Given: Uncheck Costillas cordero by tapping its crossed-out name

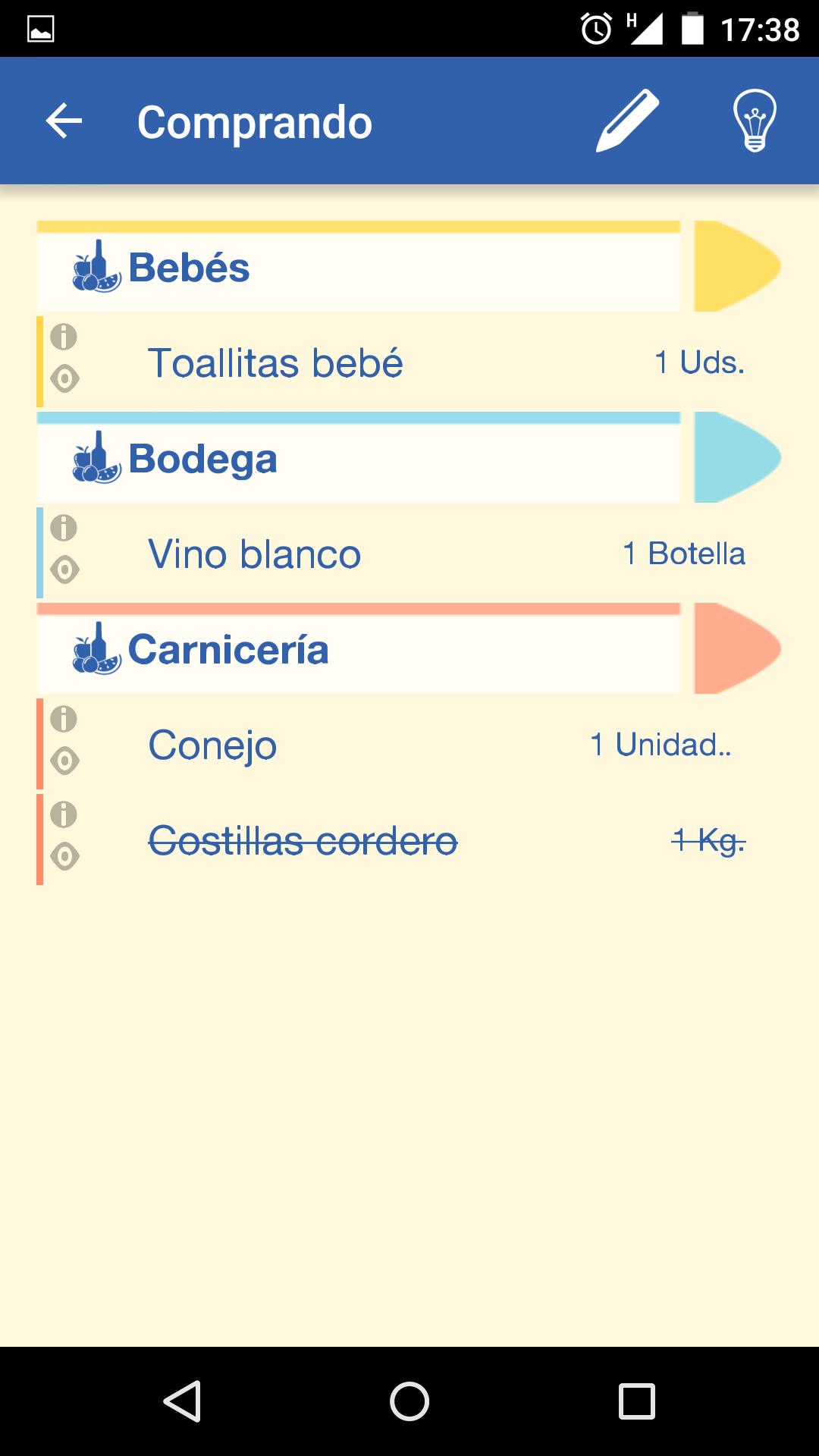Looking at the screenshot, I should [x=303, y=839].
